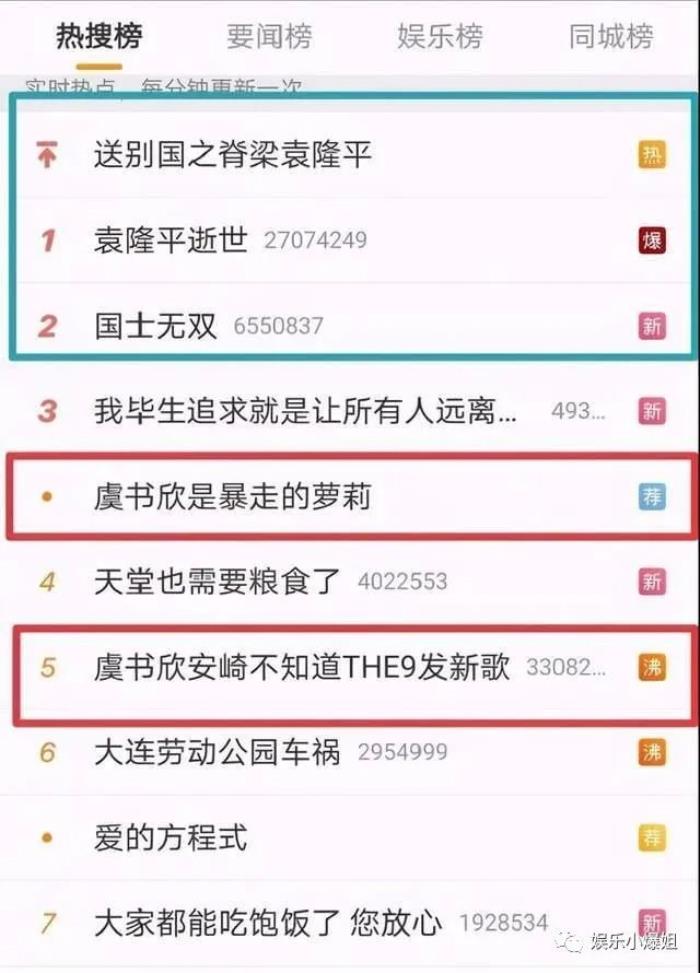700x973 pixels.
Task: Select the 热搜榜 tab
Action: click(x=98, y=37)
